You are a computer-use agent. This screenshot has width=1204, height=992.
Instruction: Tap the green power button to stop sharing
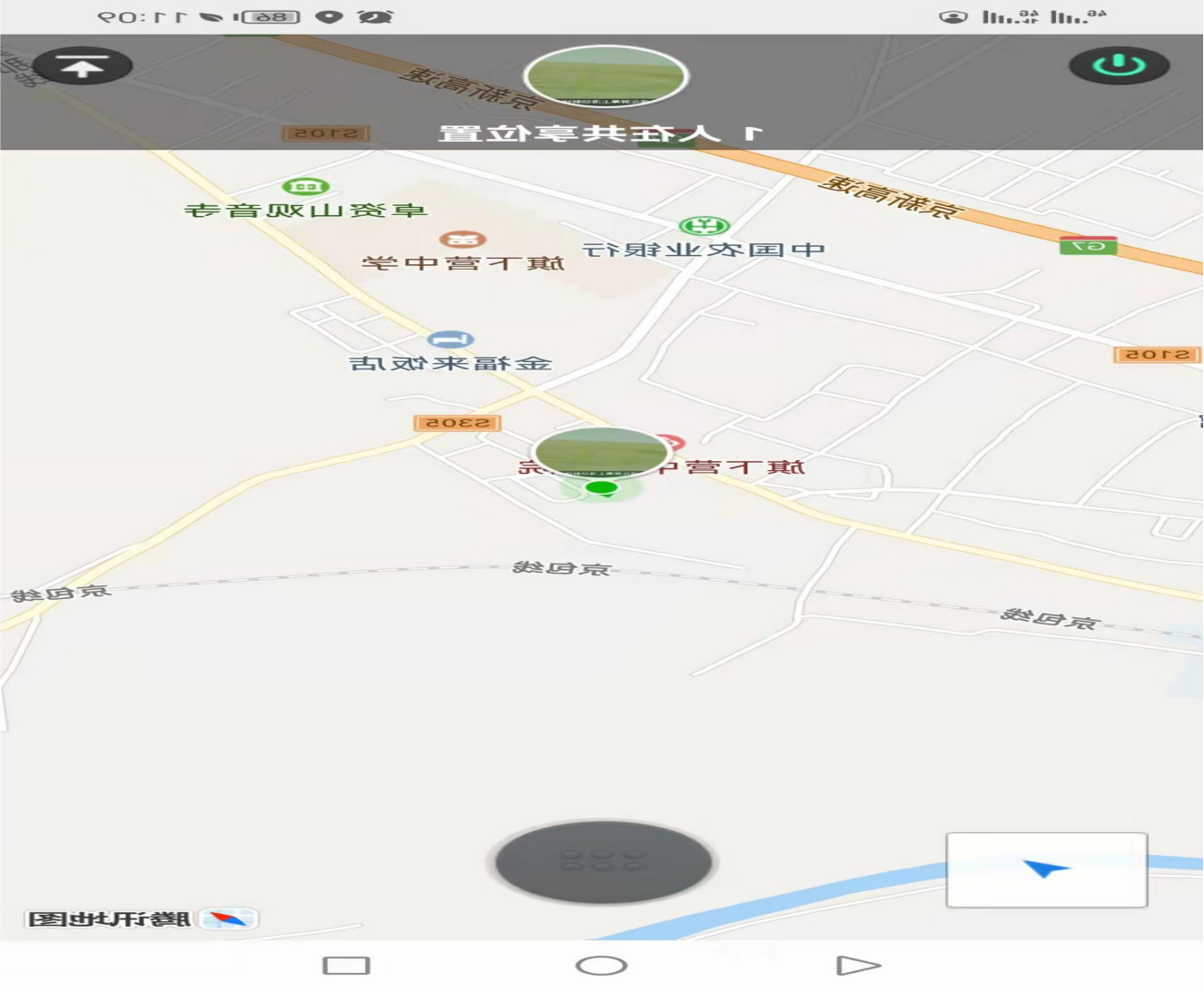[1119, 66]
